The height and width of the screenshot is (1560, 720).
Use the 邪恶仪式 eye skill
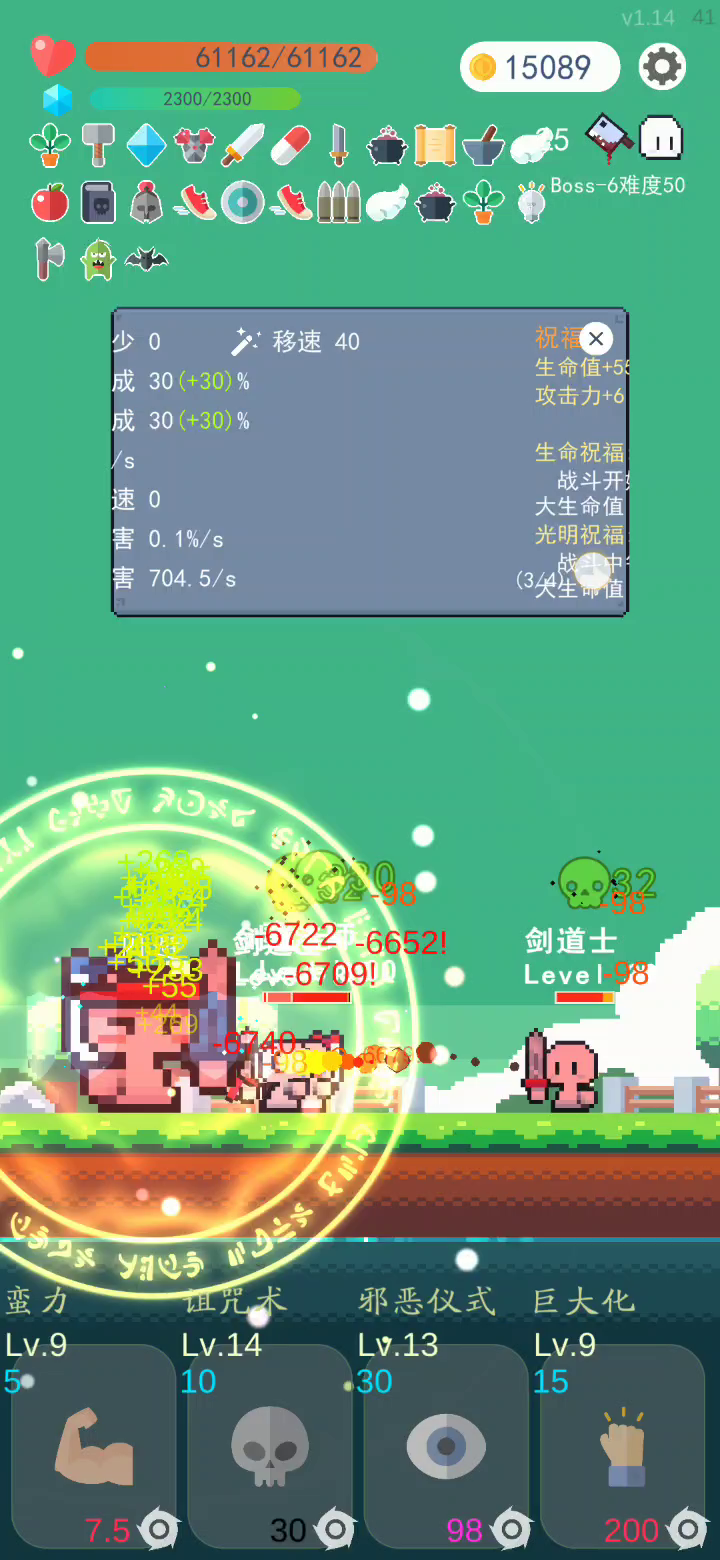pos(446,1445)
